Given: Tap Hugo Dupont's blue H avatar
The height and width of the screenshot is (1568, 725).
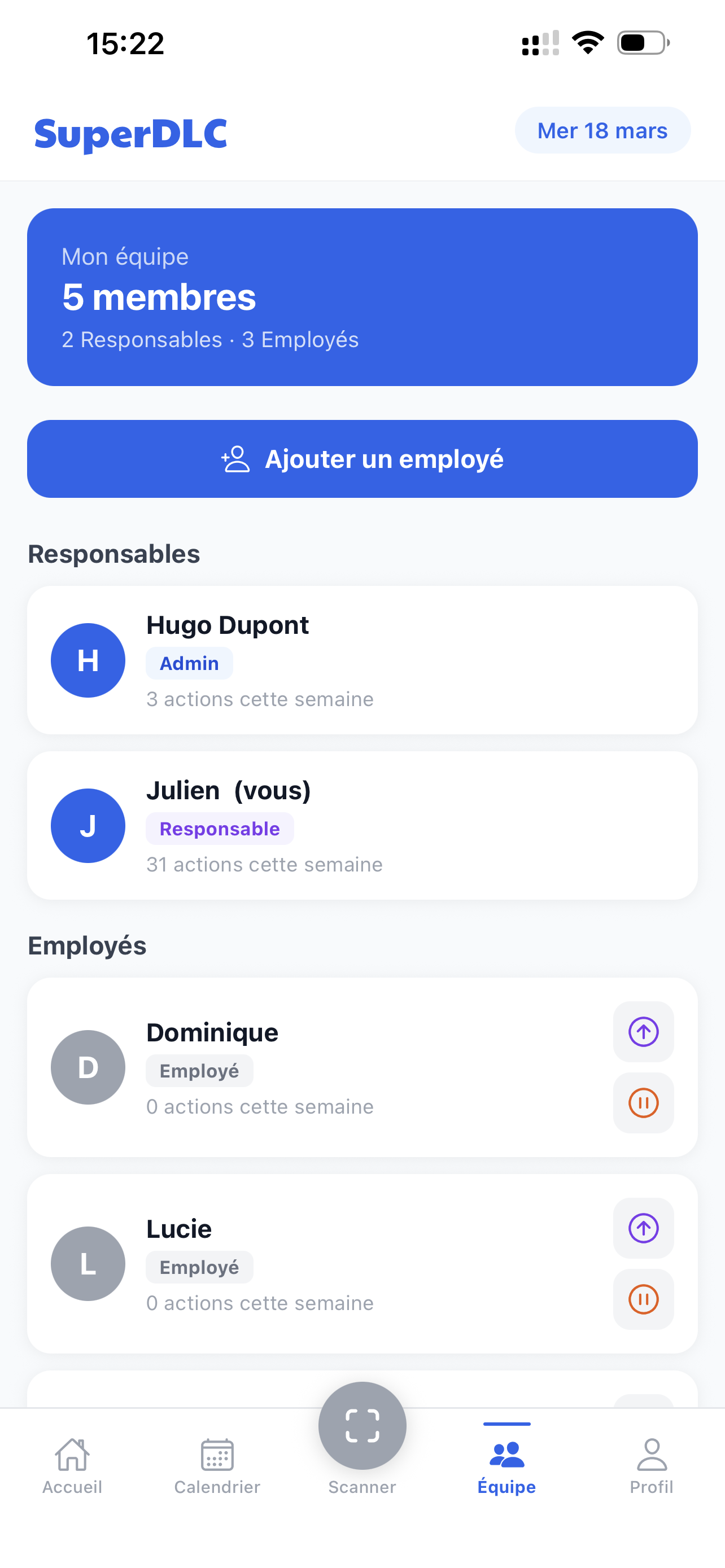Looking at the screenshot, I should 88,660.
